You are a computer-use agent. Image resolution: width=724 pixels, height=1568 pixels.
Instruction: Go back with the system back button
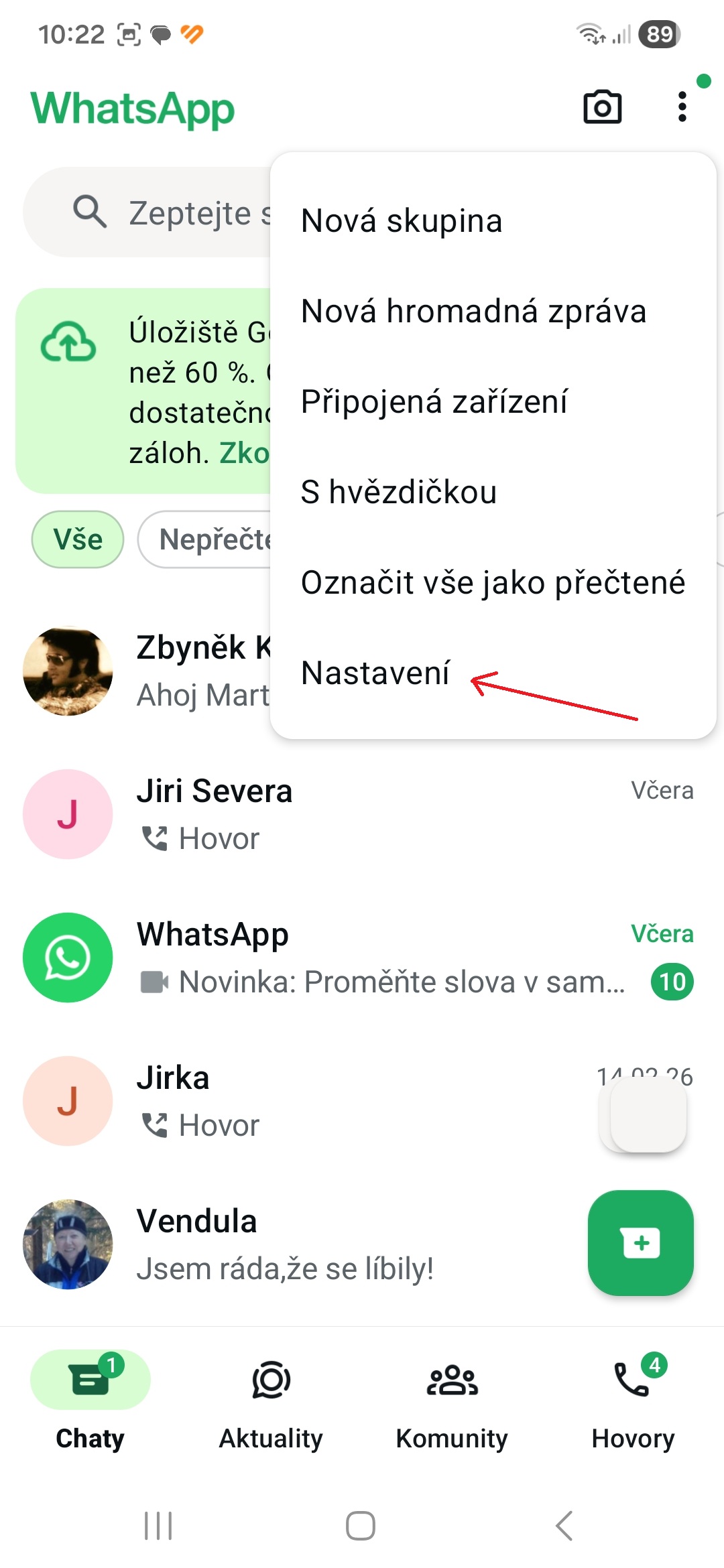coord(564,1526)
